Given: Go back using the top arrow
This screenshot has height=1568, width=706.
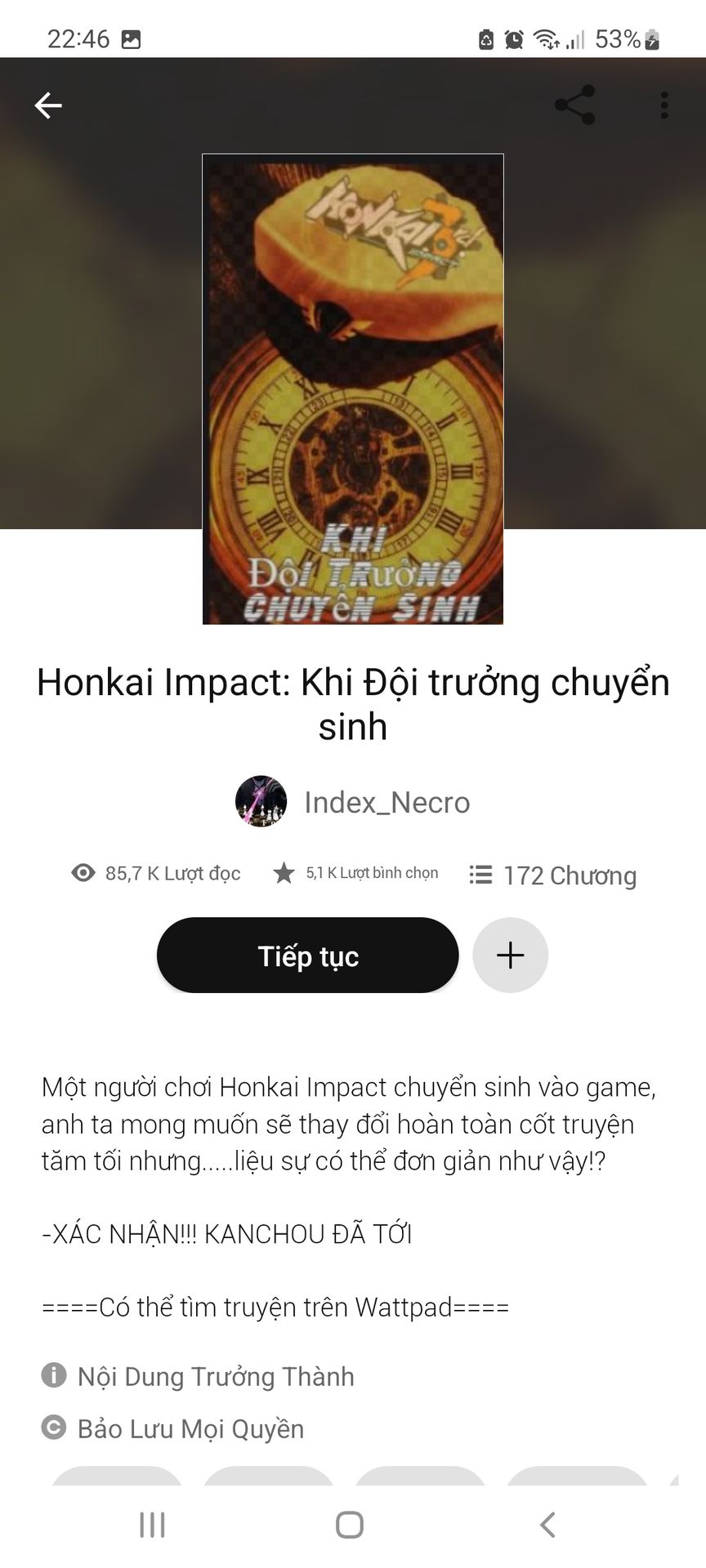Looking at the screenshot, I should (x=48, y=105).
